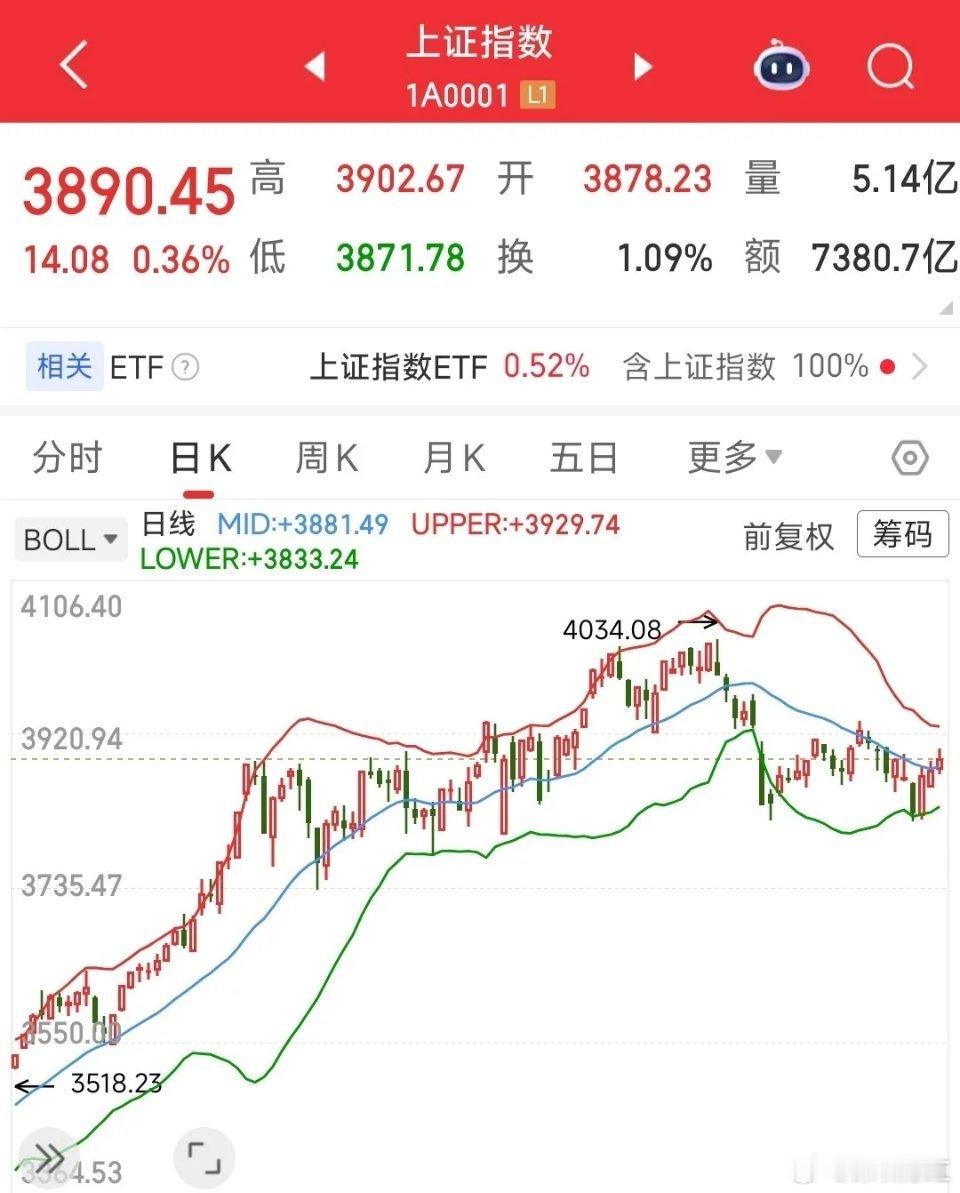The image size is (960, 1193).
Task: Tap the 前复权 adjustment button
Action: point(788,535)
